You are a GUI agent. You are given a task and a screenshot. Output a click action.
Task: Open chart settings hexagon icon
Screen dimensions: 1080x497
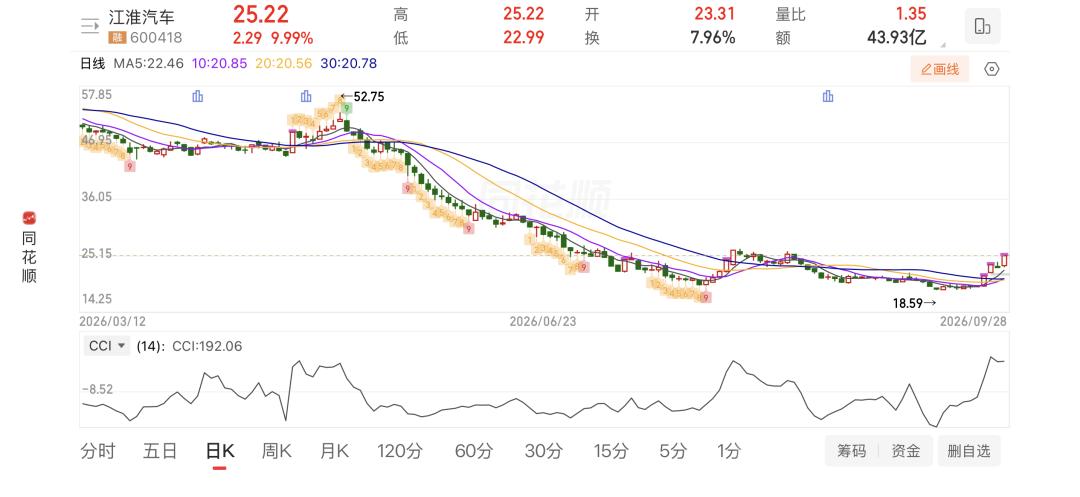pyautogui.click(x=991, y=69)
